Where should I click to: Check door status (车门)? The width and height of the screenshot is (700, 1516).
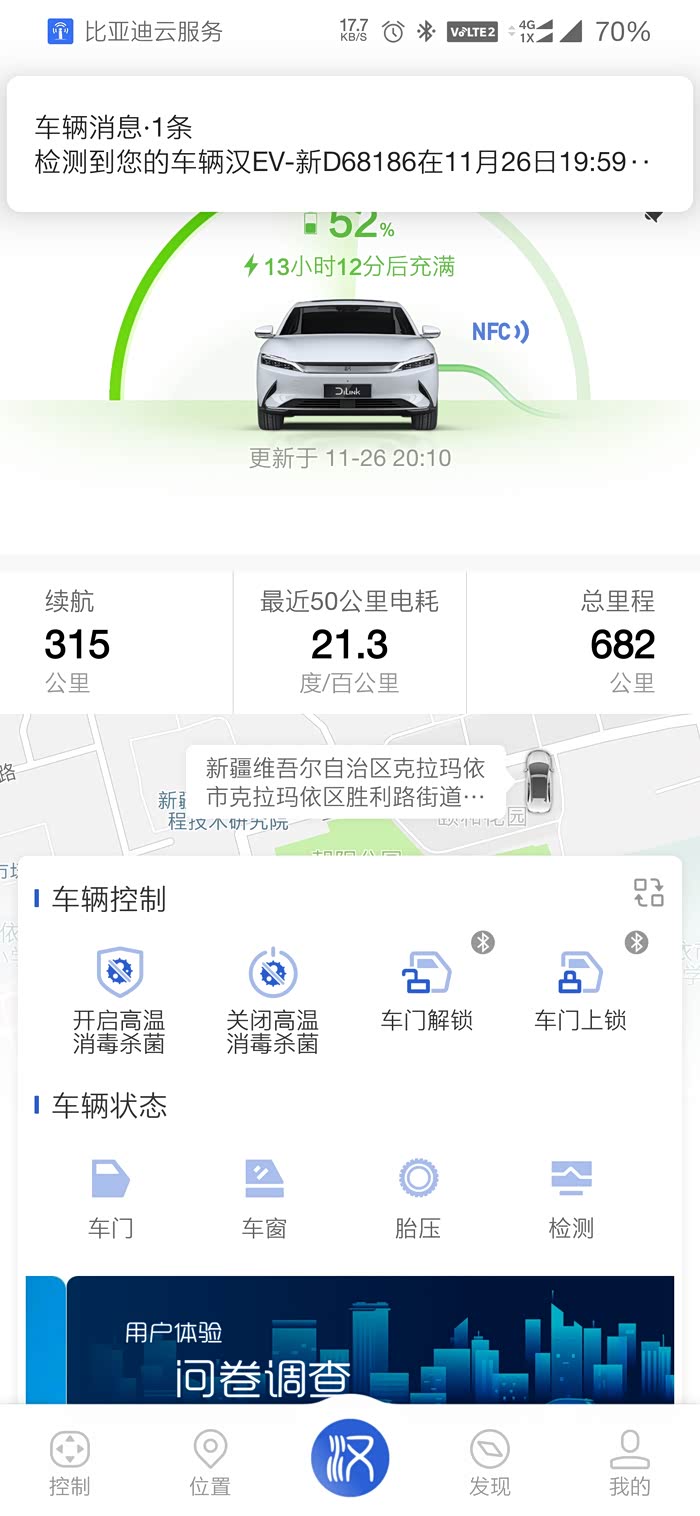coord(110,1198)
